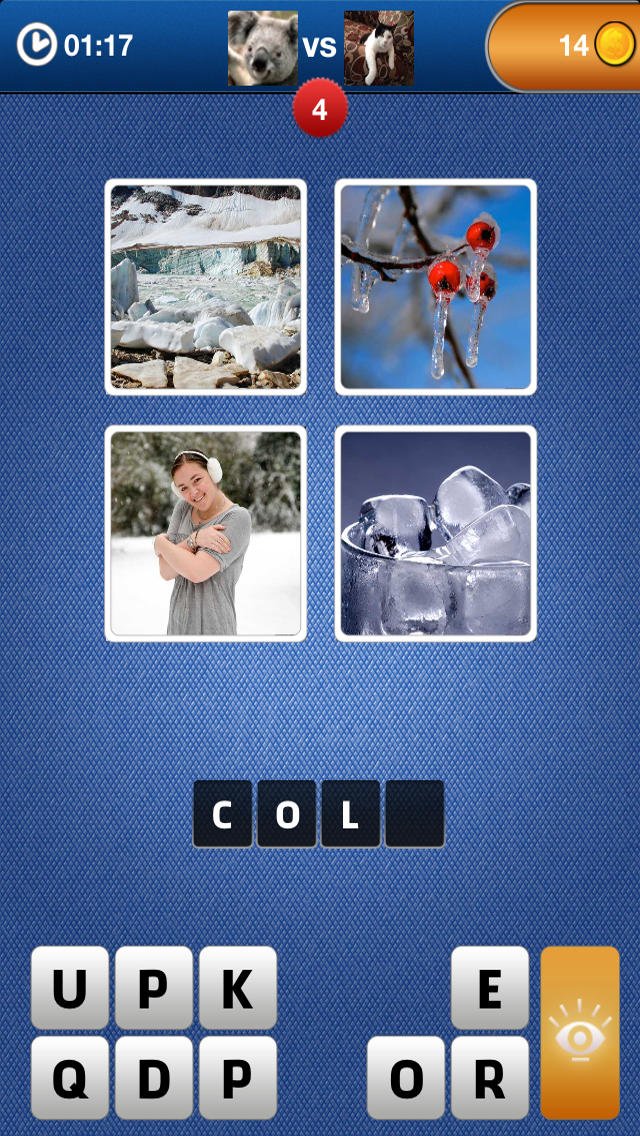Remove the letter C from the answer
The height and width of the screenshot is (1136, 640).
223,814
